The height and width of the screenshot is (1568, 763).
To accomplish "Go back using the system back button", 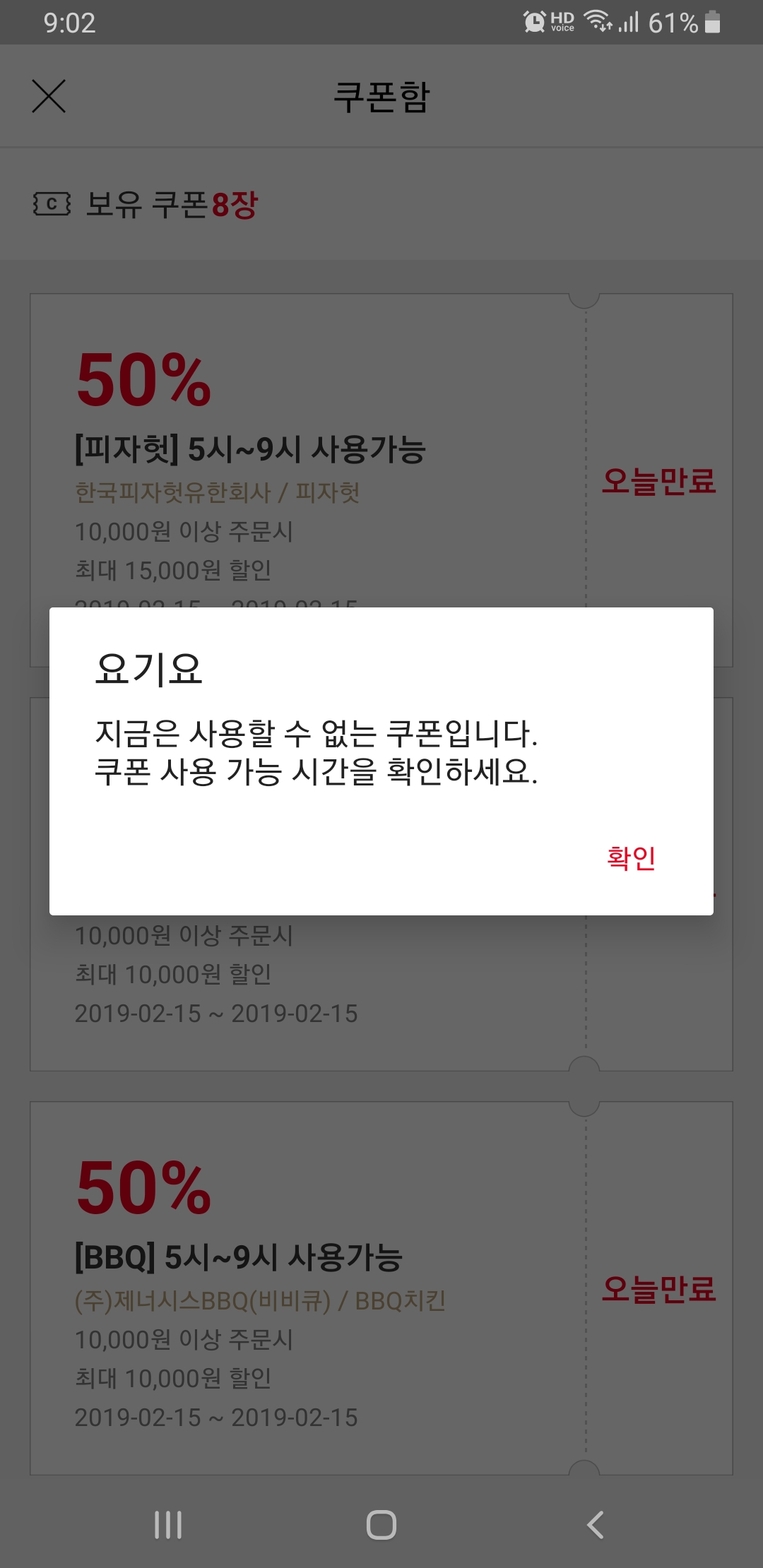I will [595, 1524].
